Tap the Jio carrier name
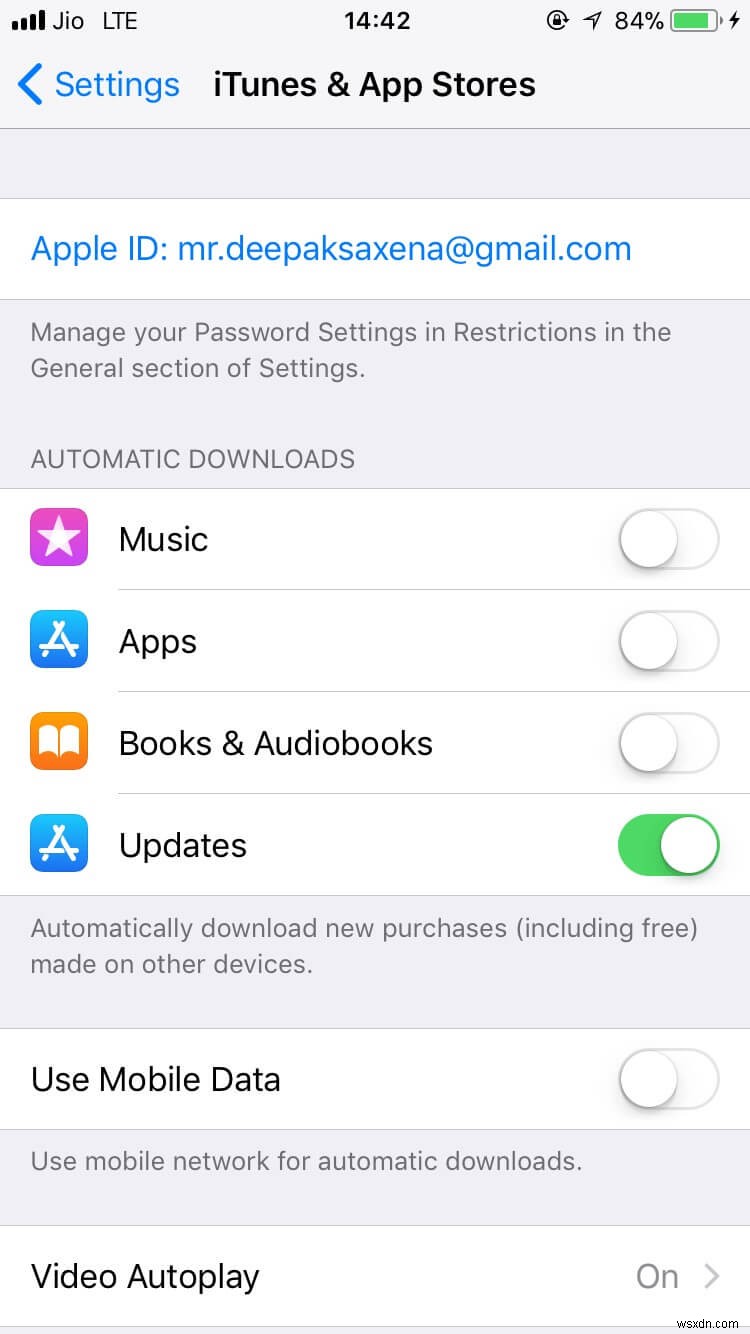750x1334 pixels. click(70, 20)
